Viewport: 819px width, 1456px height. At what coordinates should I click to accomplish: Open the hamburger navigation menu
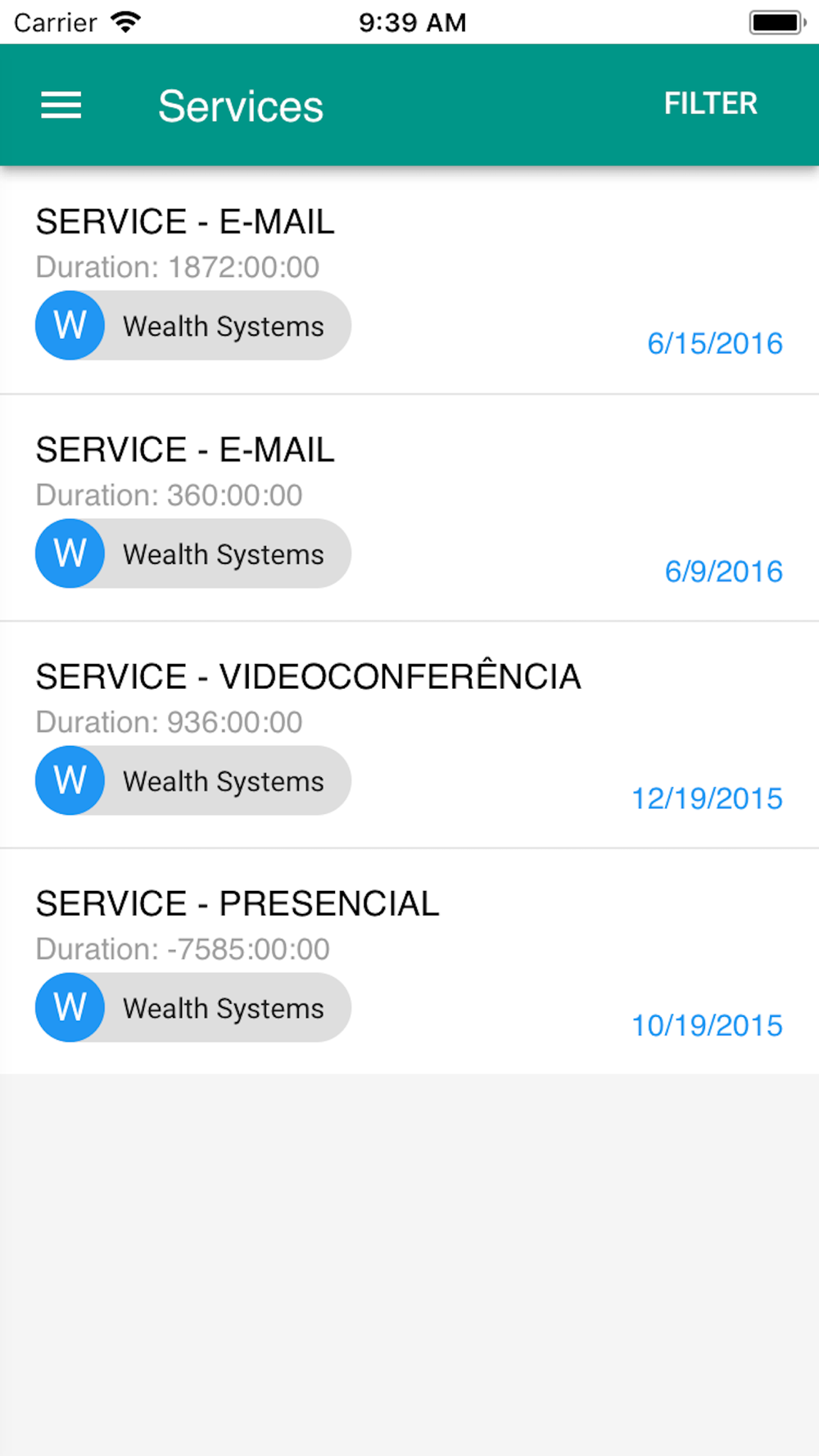click(61, 106)
